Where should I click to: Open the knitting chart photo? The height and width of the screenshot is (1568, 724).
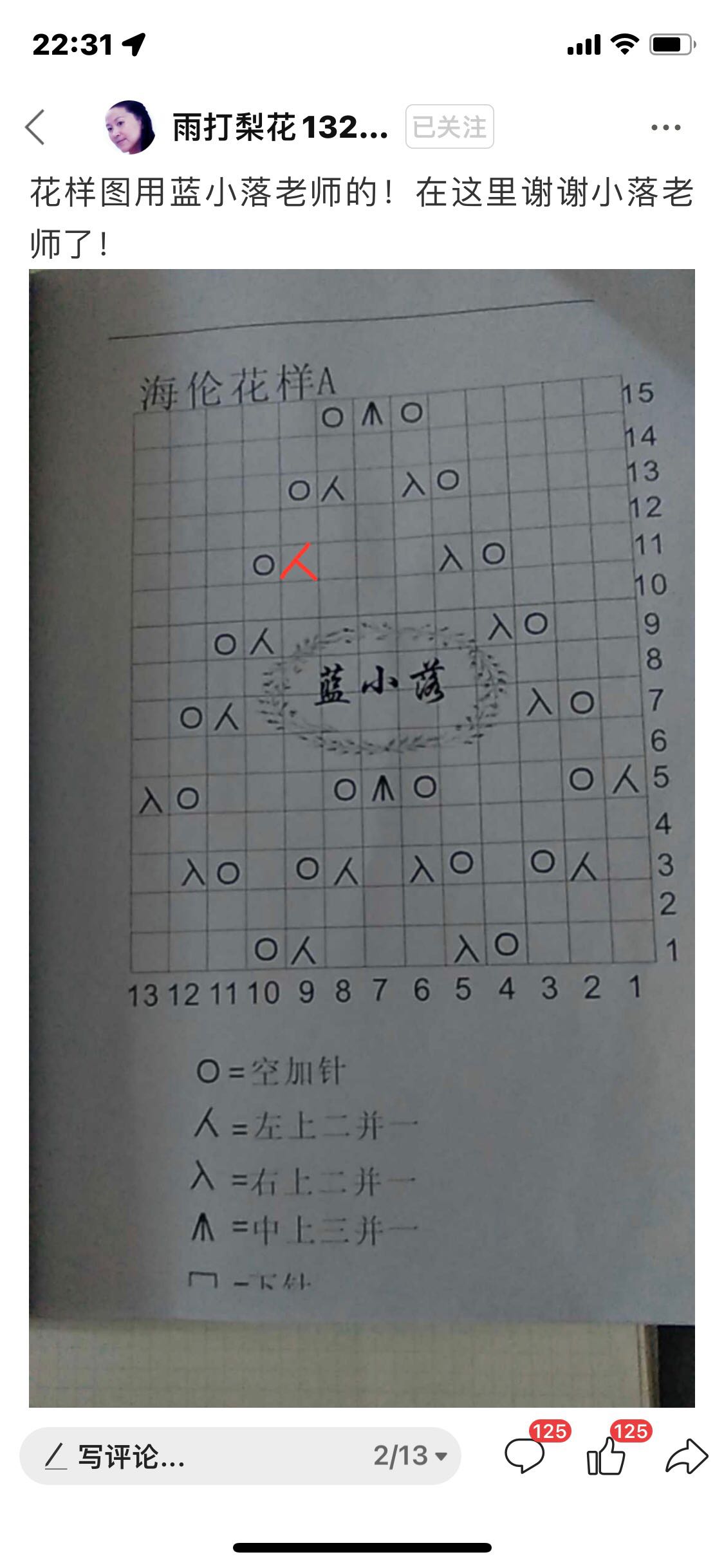(362, 837)
